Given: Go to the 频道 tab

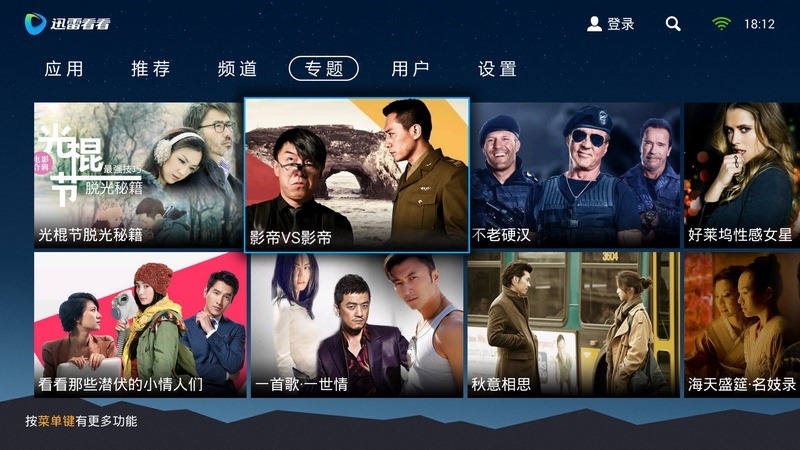Looking at the screenshot, I should click(238, 69).
